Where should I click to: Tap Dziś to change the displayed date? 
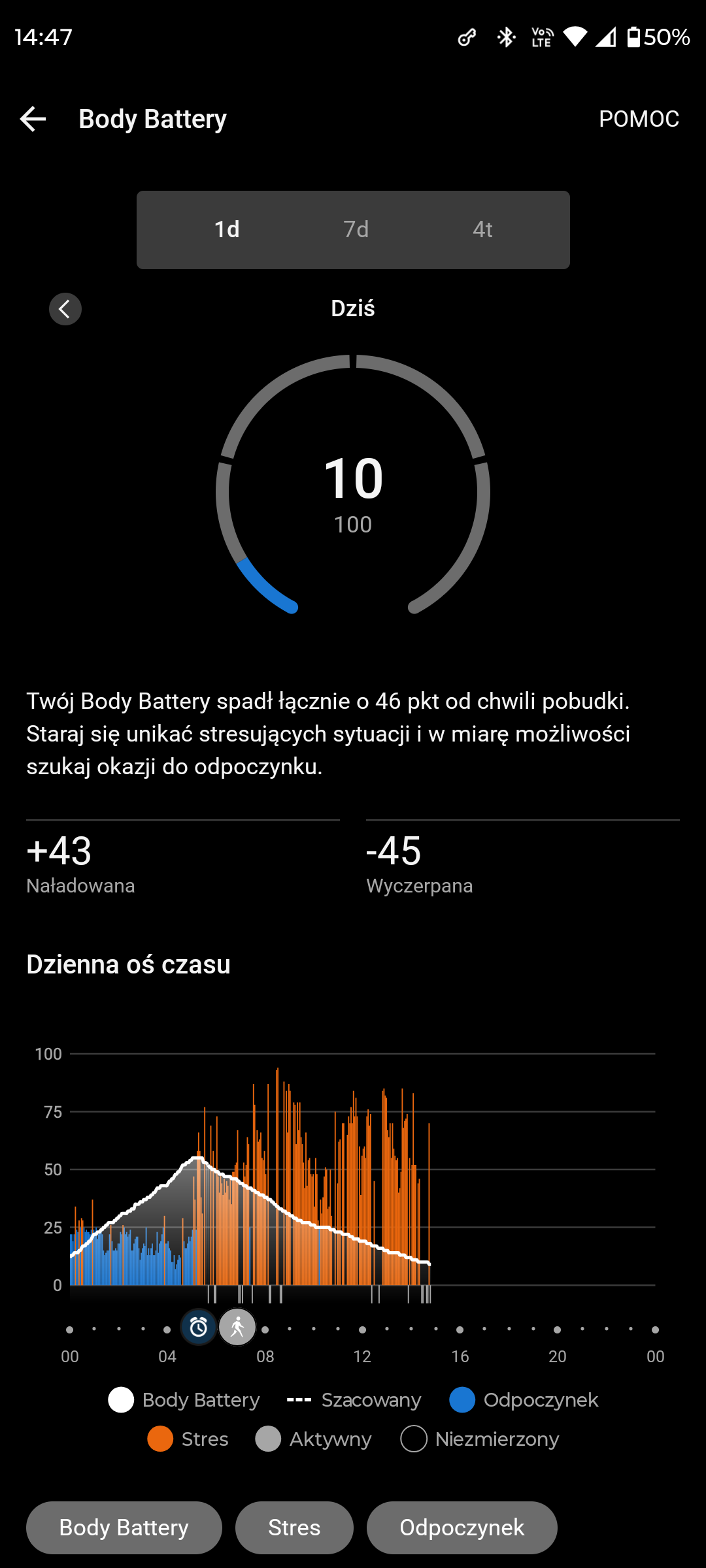[x=352, y=308]
